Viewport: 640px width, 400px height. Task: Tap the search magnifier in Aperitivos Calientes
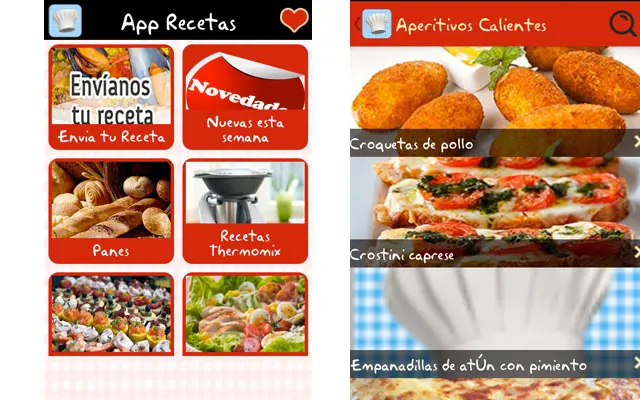(622, 24)
